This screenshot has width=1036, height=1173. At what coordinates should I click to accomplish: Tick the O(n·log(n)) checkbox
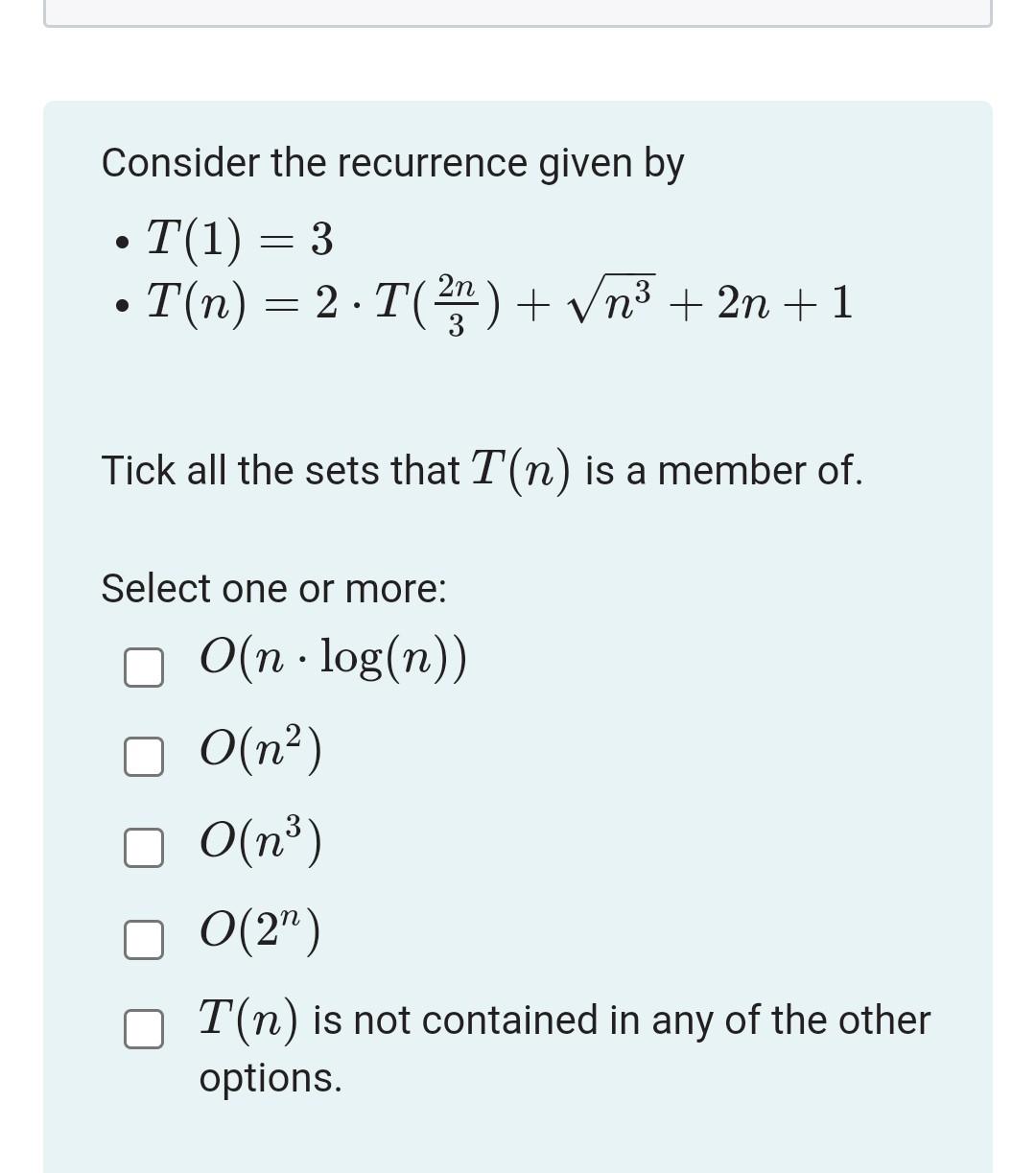tap(144, 667)
